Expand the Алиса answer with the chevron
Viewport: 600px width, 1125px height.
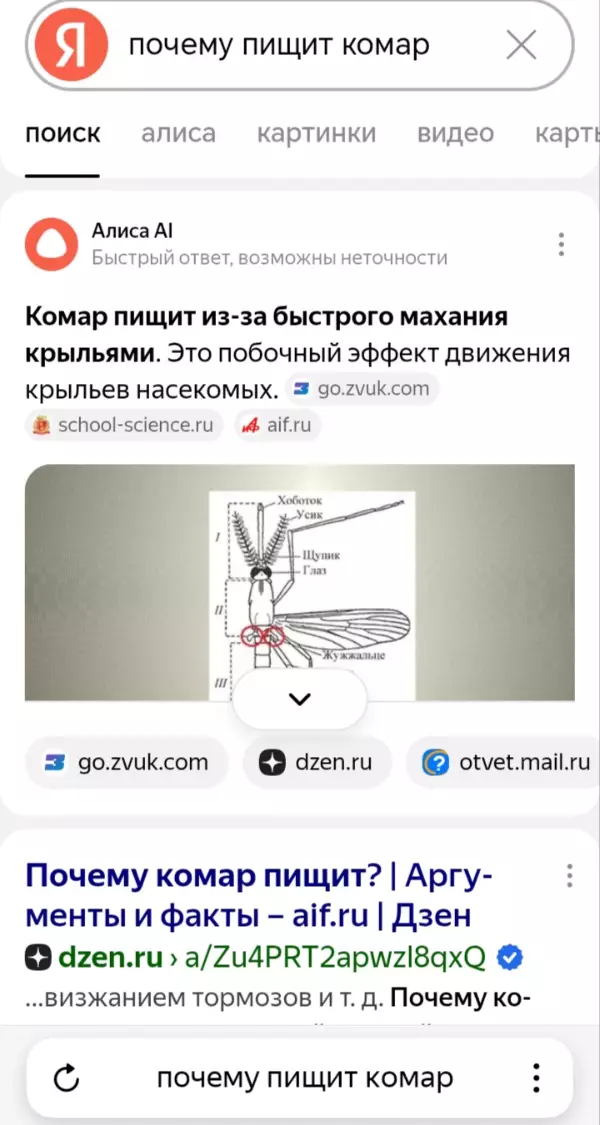click(x=299, y=699)
